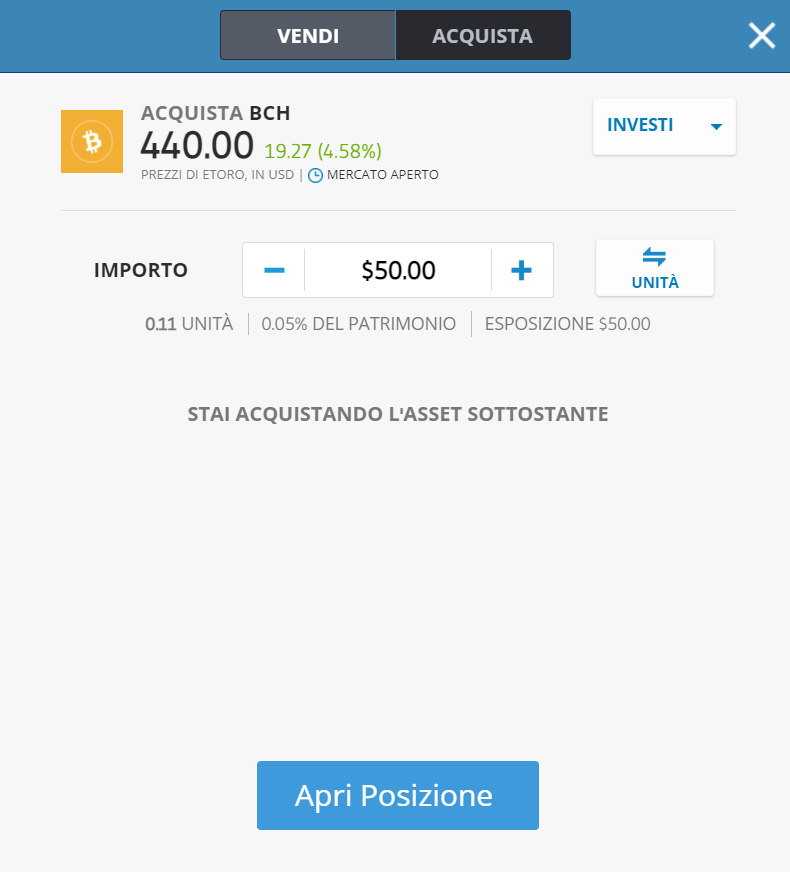Viewport: 790px width, 872px height.
Task: Switch input to UNITÀ
Action: pyautogui.click(x=654, y=268)
